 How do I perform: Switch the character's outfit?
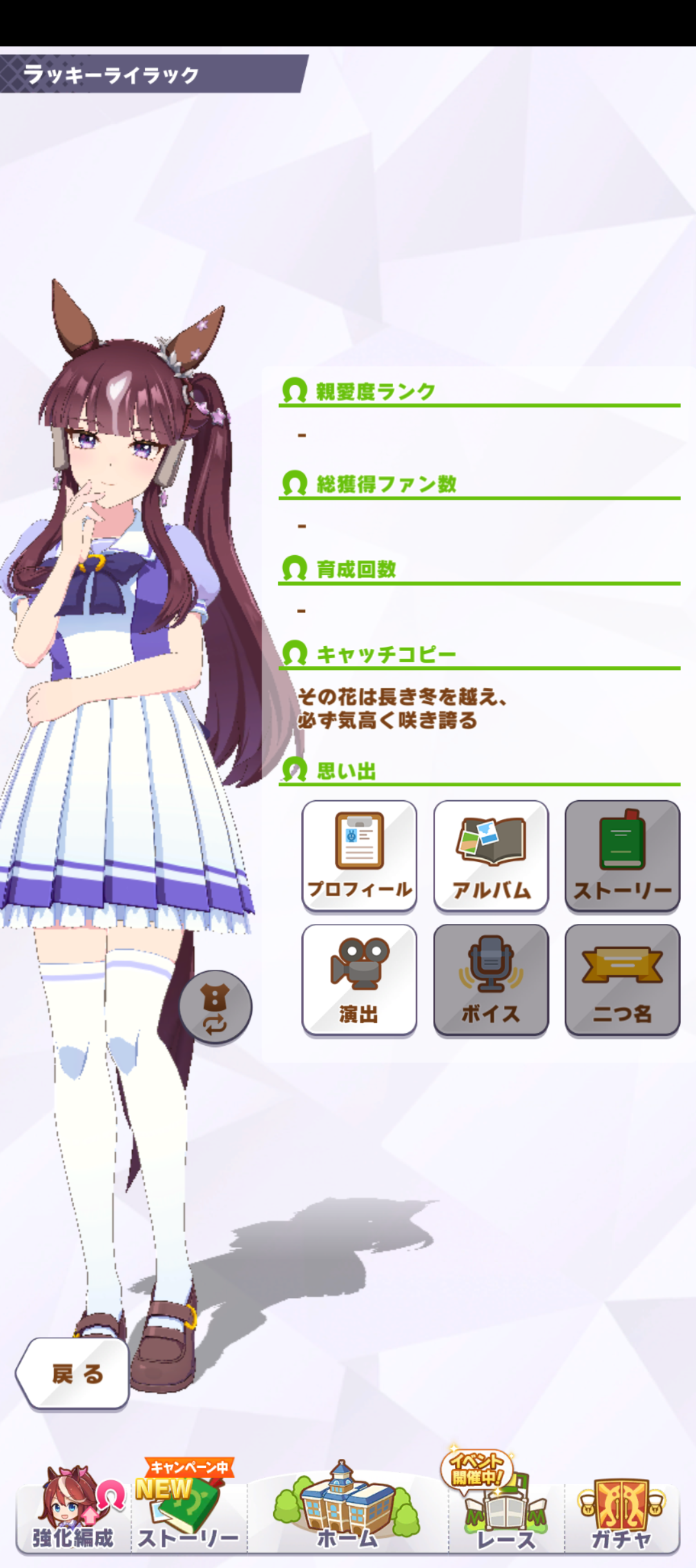215,1006
